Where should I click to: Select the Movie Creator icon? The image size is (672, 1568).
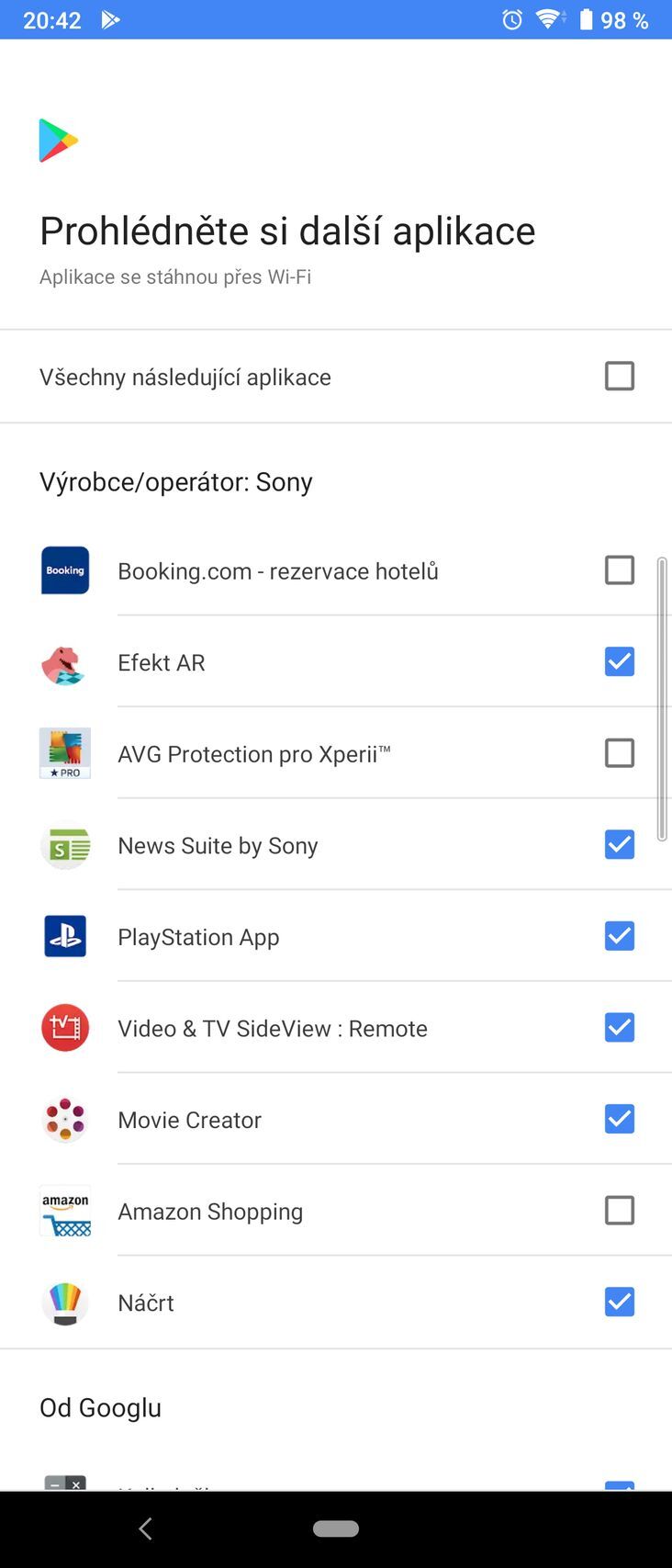64,1120
